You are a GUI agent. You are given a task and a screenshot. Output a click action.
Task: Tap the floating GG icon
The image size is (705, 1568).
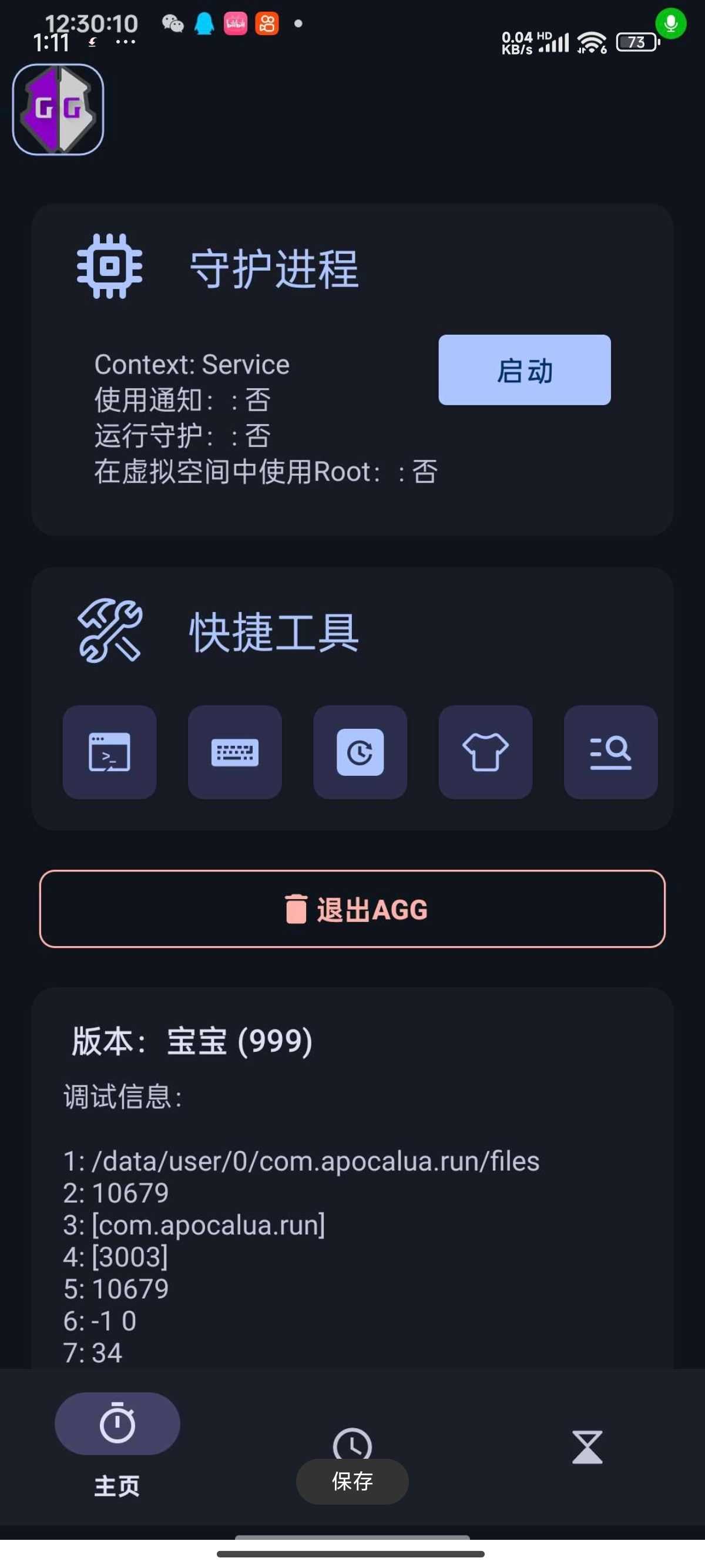tap(58, 110)
